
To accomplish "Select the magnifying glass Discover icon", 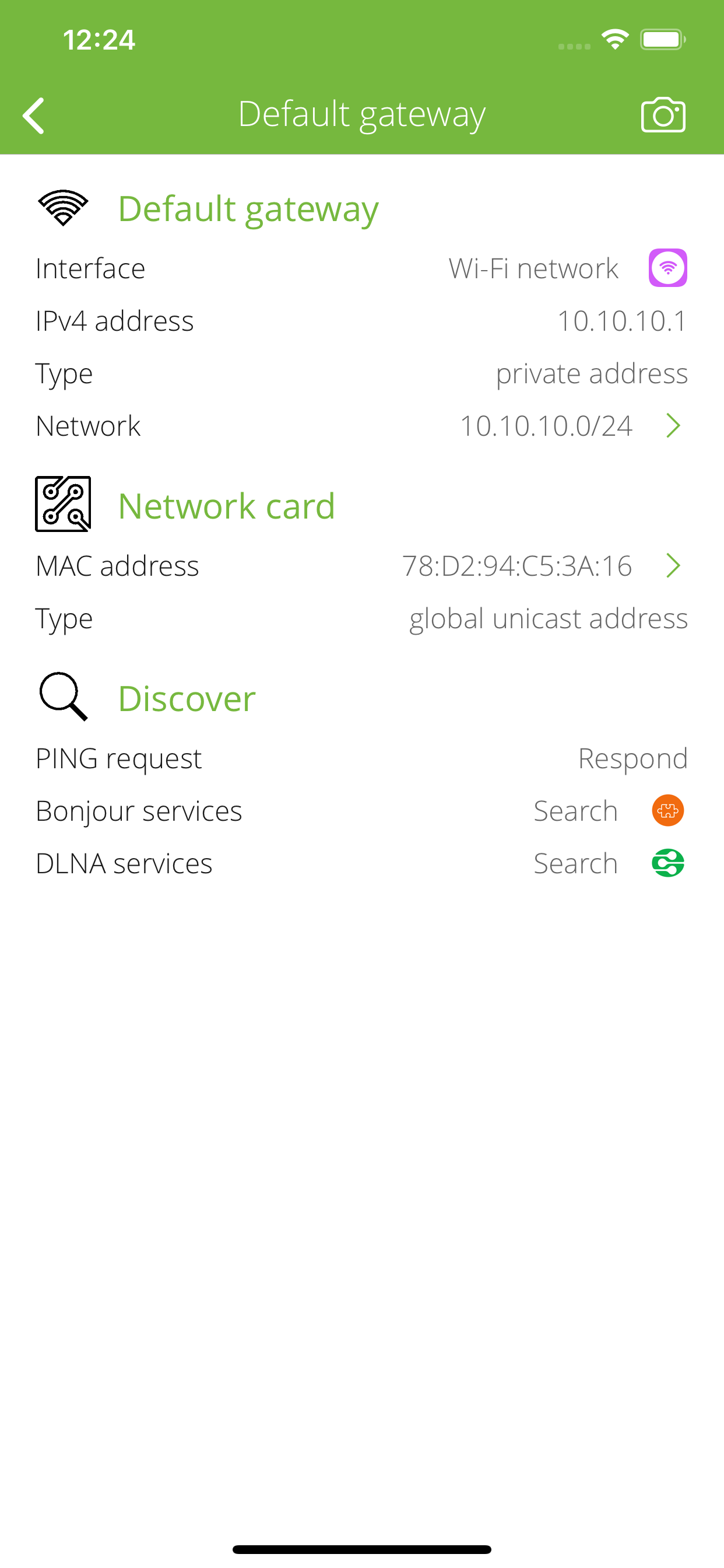I will click(x=63, y=697).
